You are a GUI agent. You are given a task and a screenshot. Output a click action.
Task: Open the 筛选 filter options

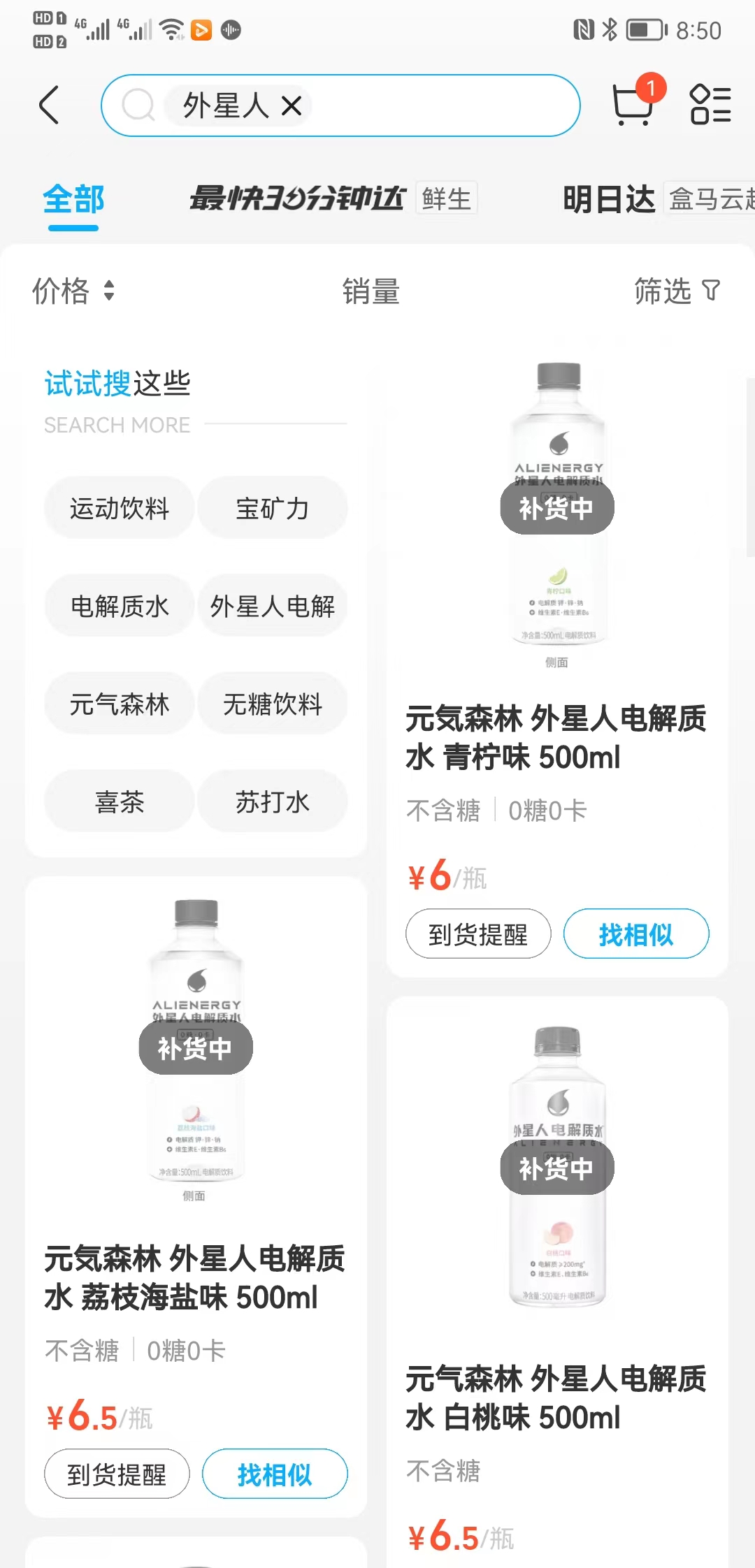pyautogui.click(x=676, y=291)
